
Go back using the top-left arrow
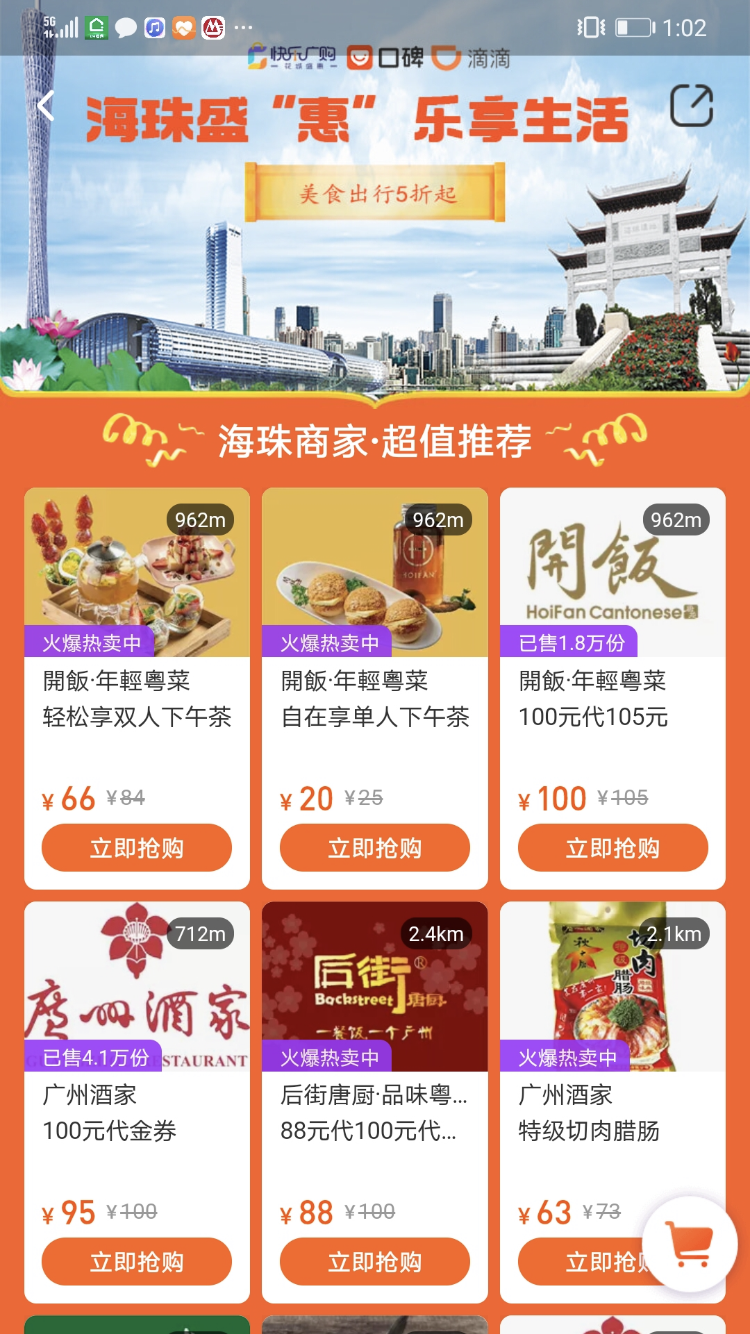(45, 106)
